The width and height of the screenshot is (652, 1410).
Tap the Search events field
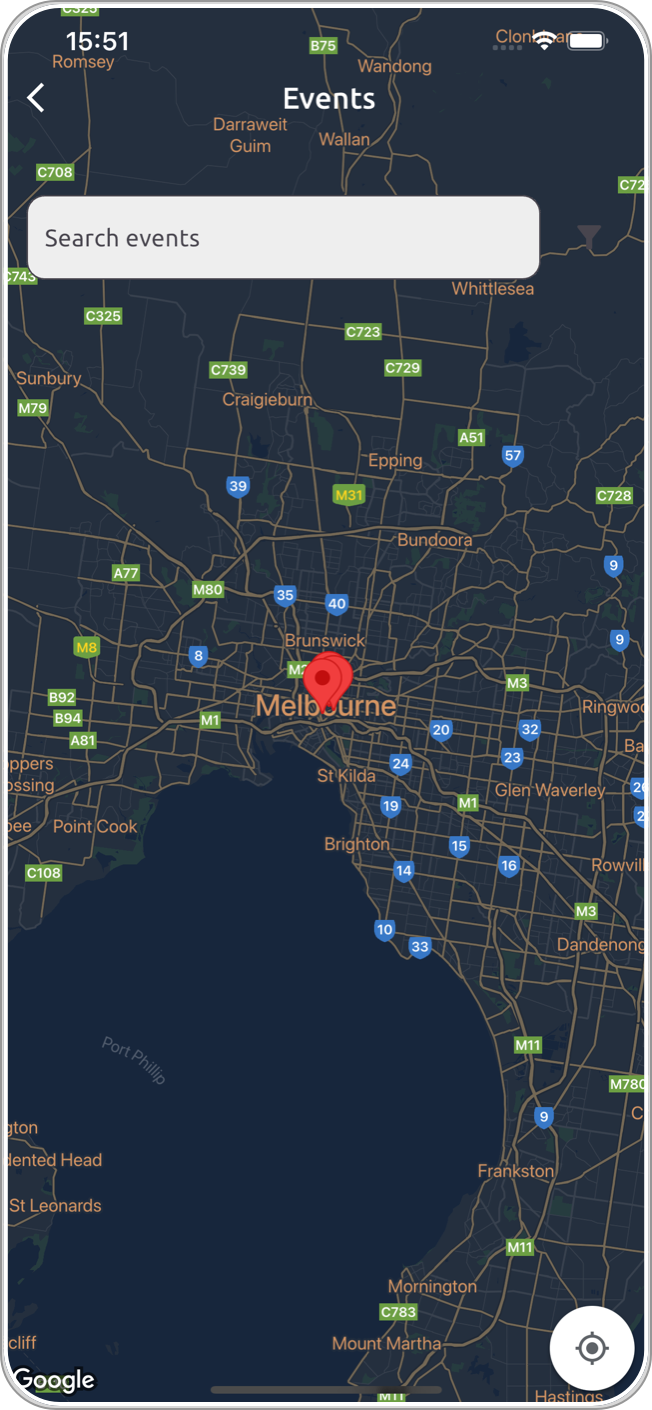[x=283, y=238]
